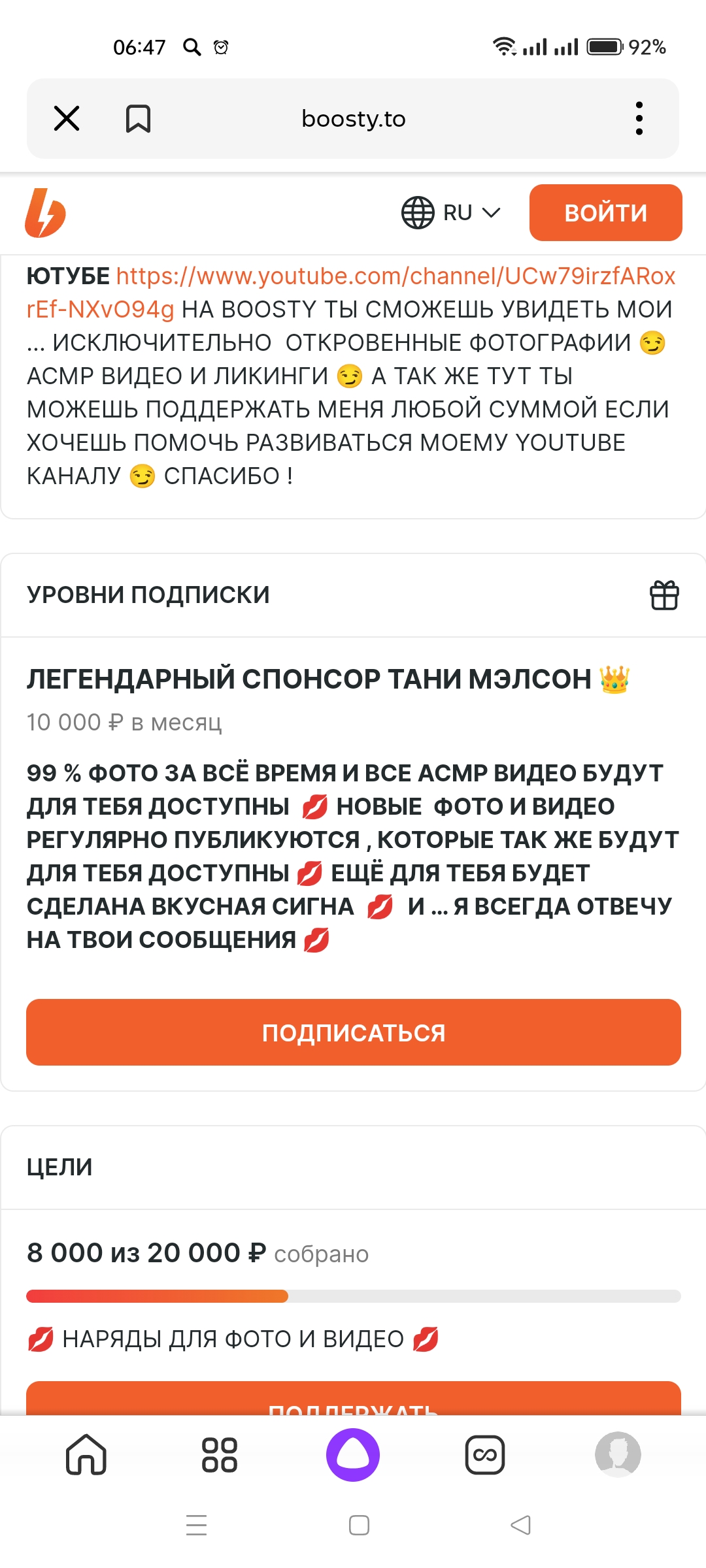Open the services grid in browser bar
The height and width of the screenshot is (1568, 706).
(x=220, y=1455)
